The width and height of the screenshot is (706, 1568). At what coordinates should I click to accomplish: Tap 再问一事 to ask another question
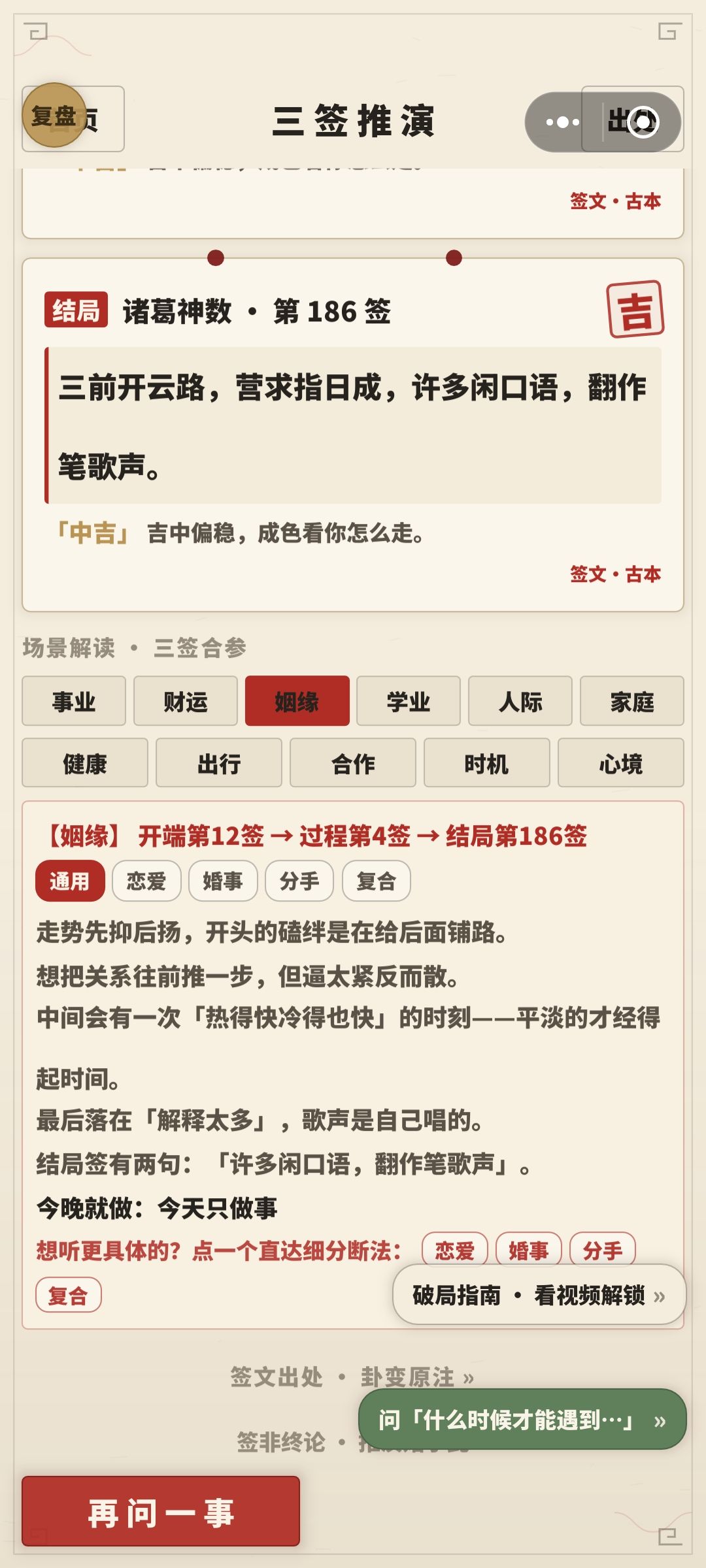coord(161,1513)
